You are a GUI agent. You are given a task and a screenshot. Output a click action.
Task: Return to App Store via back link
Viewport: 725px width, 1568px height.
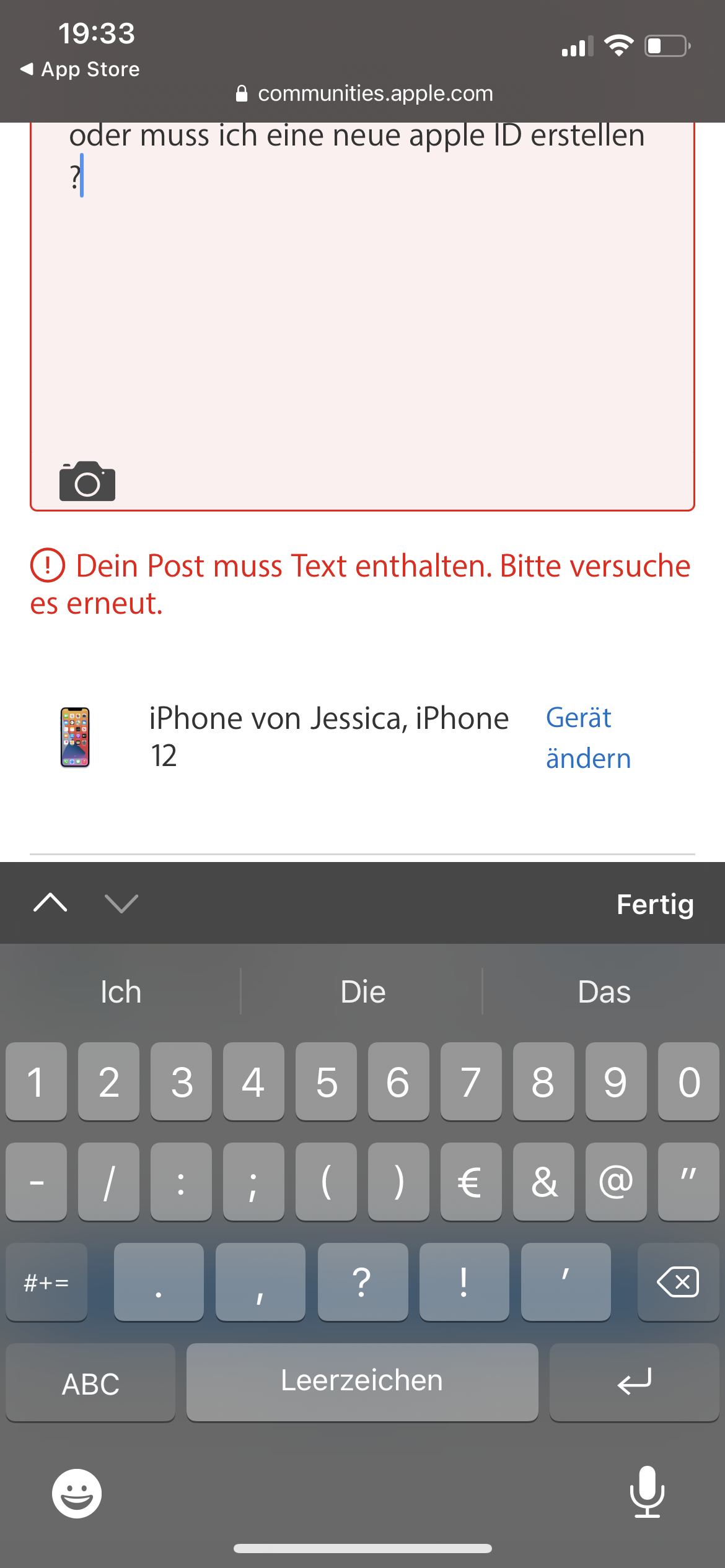coord(80,69)
